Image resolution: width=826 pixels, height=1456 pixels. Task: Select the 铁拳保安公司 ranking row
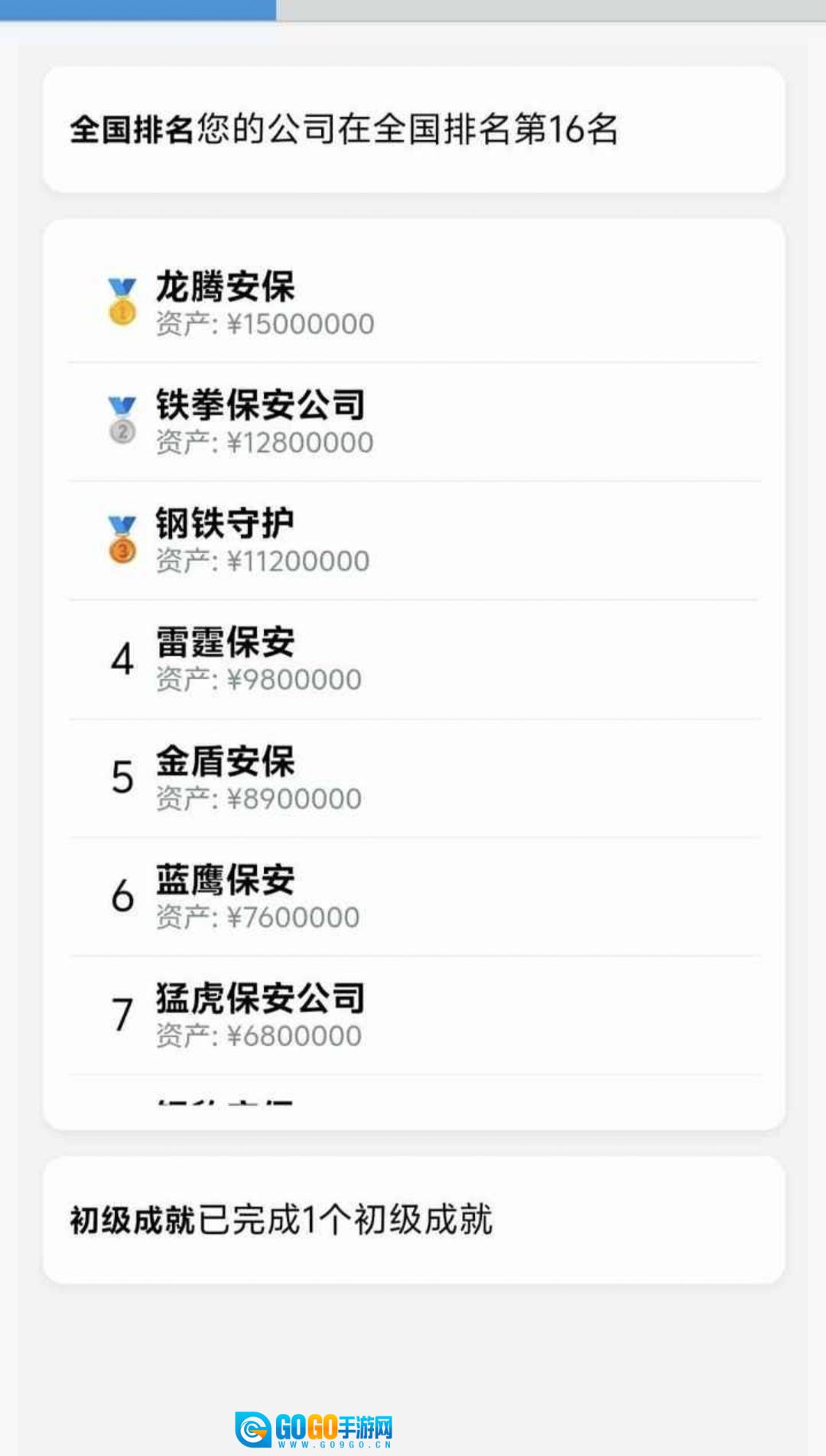click(x=413, y=421)
